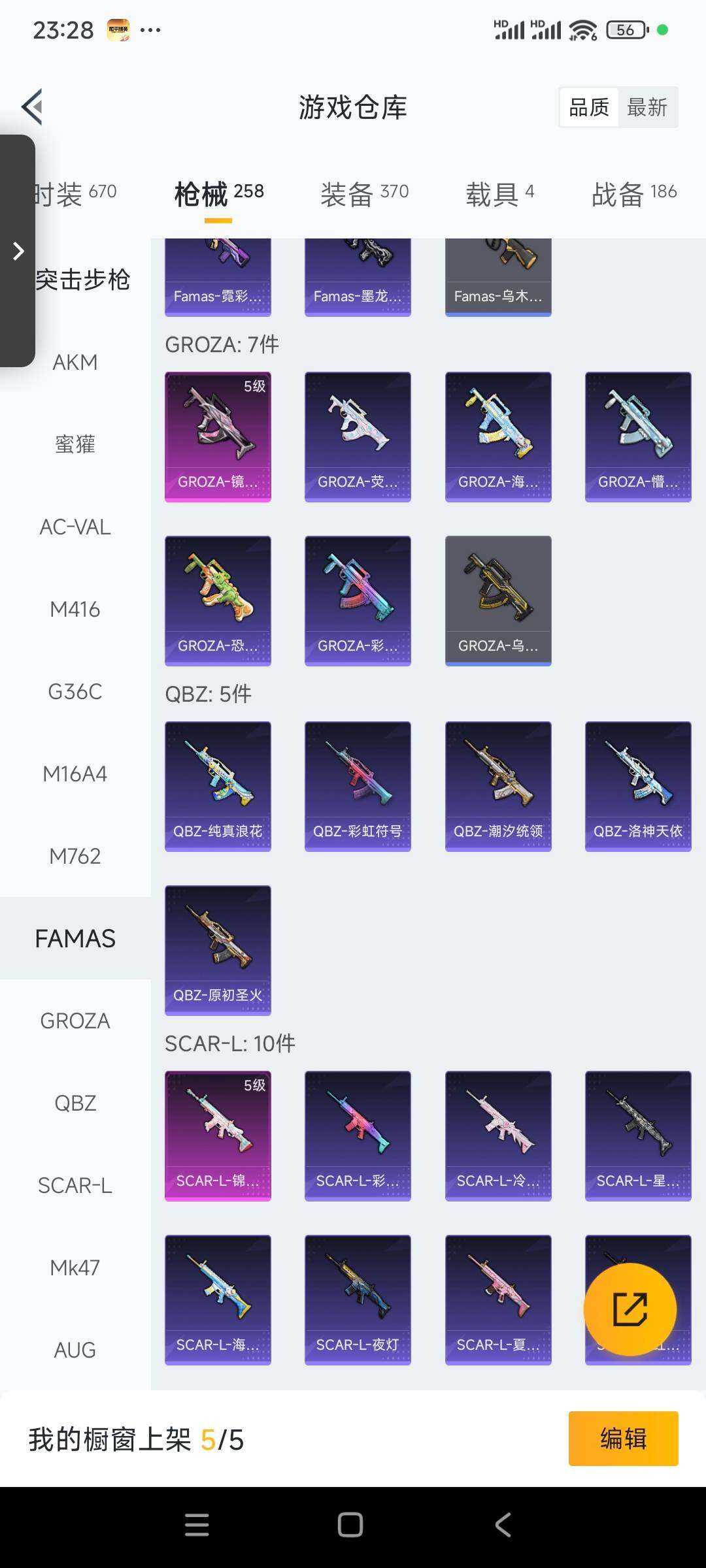Open the QBZ-原初圣火 skin
Screen dimensions: 706x1568
coord(218,950)
